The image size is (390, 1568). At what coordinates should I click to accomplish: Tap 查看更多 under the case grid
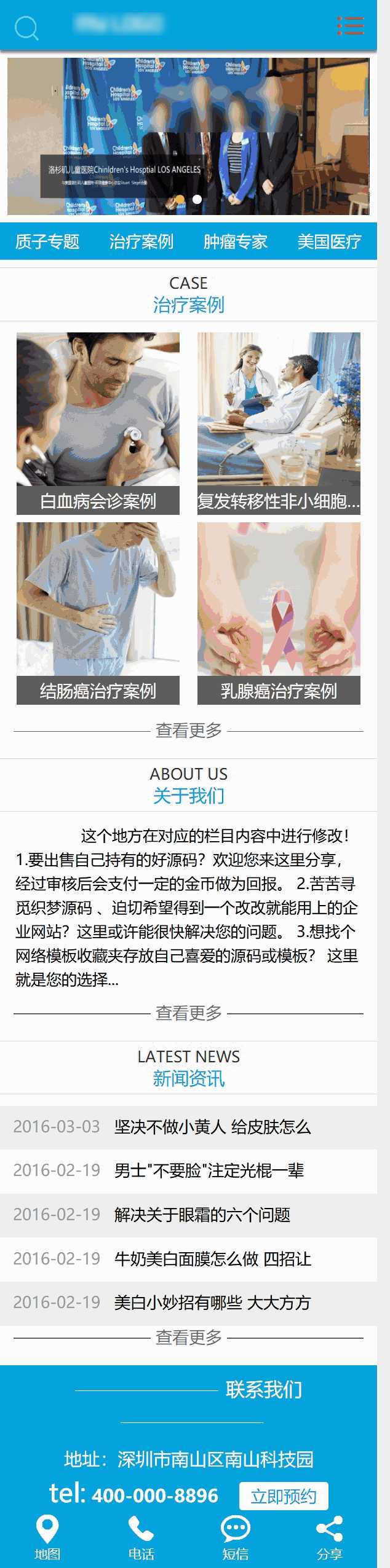[x=188, y=731]
